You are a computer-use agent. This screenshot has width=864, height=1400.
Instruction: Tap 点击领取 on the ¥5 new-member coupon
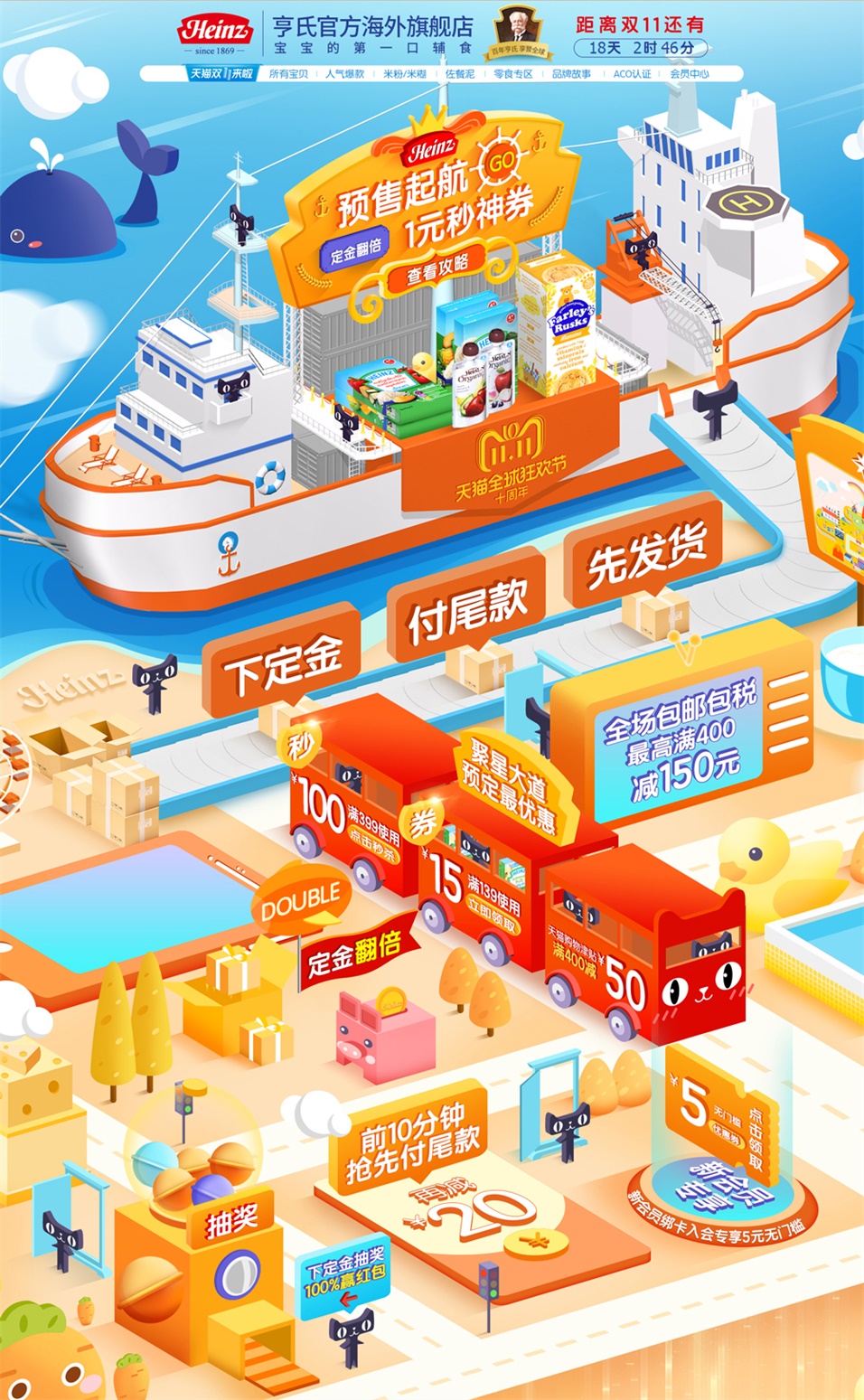tap(755, 1126)
